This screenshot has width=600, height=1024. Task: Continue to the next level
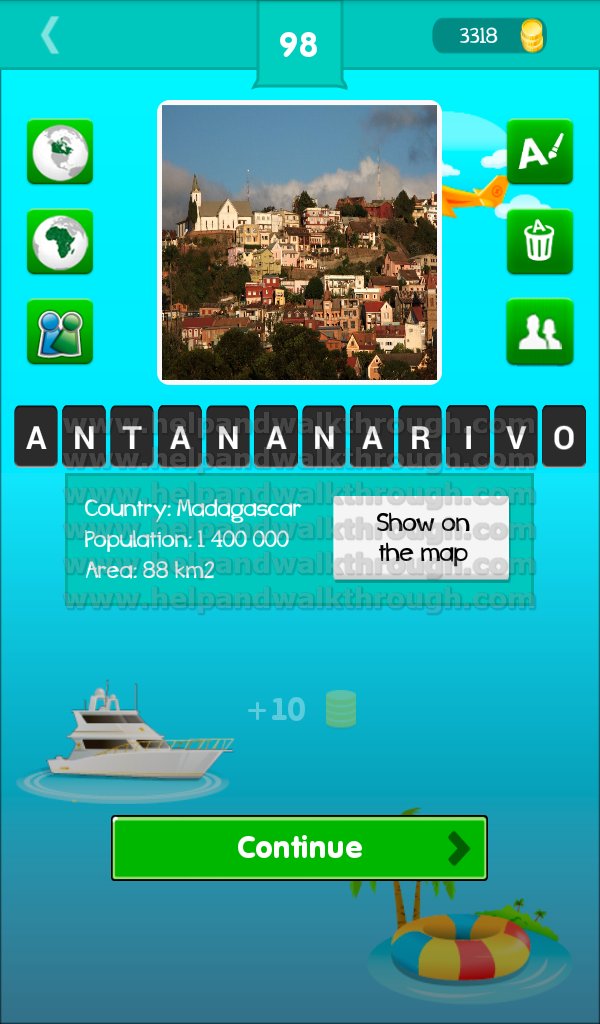click(300, 848)
